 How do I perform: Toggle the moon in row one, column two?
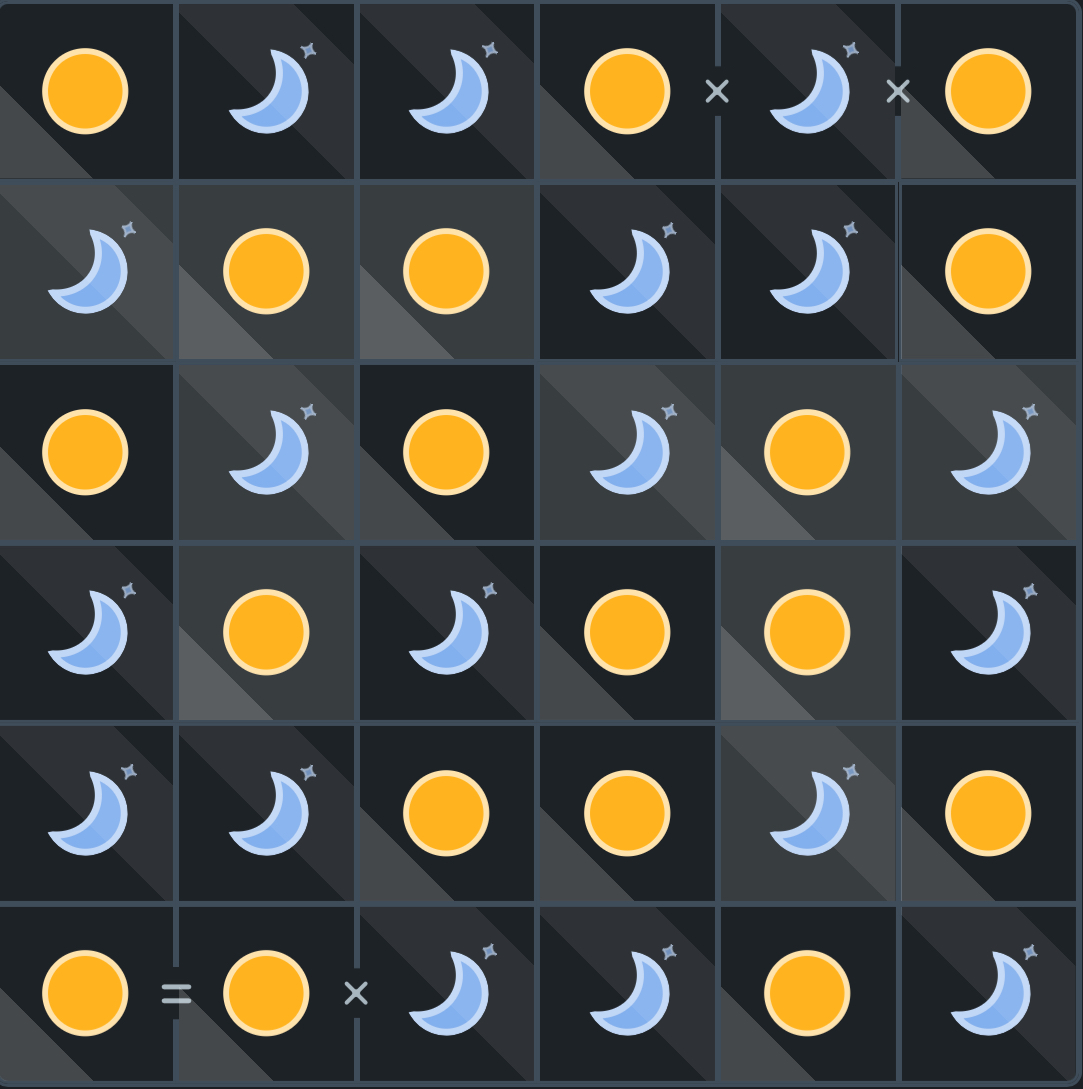(x=266, y=91)
